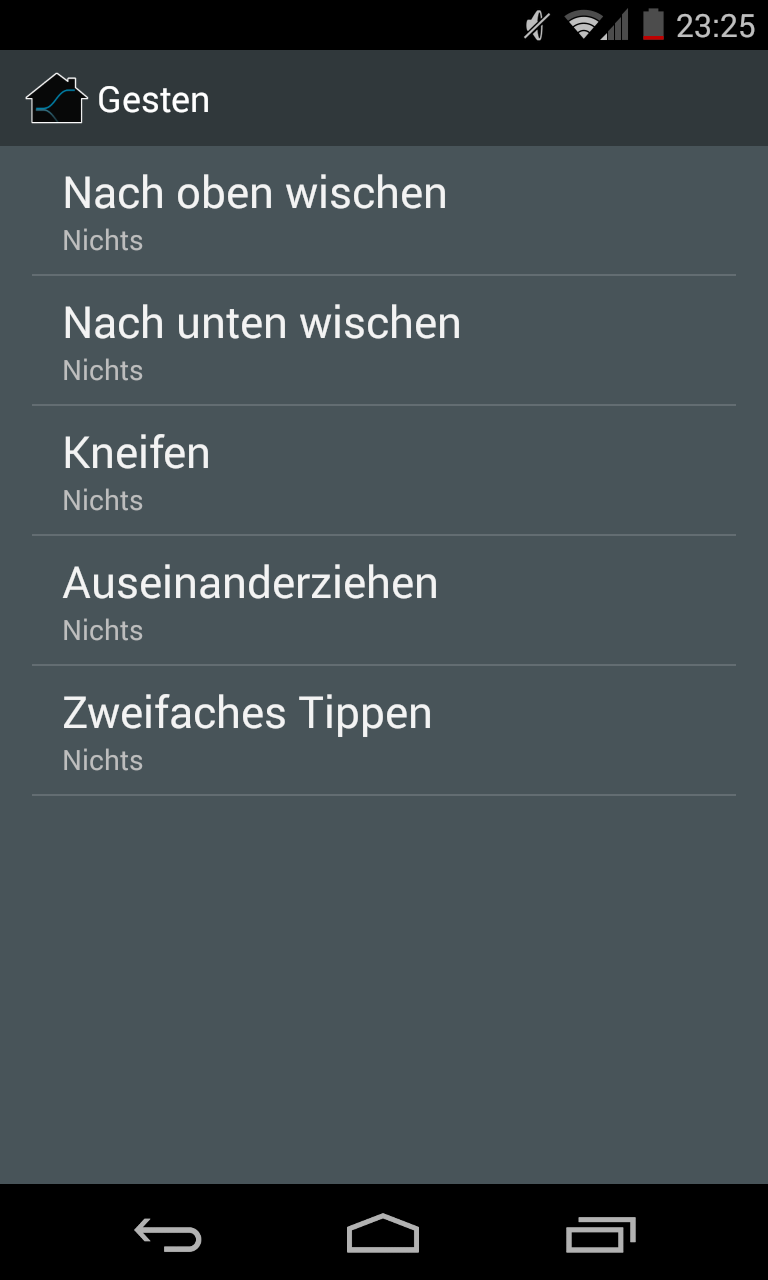Select the Nach unten wischen gesture

click(x=384, y=341)
